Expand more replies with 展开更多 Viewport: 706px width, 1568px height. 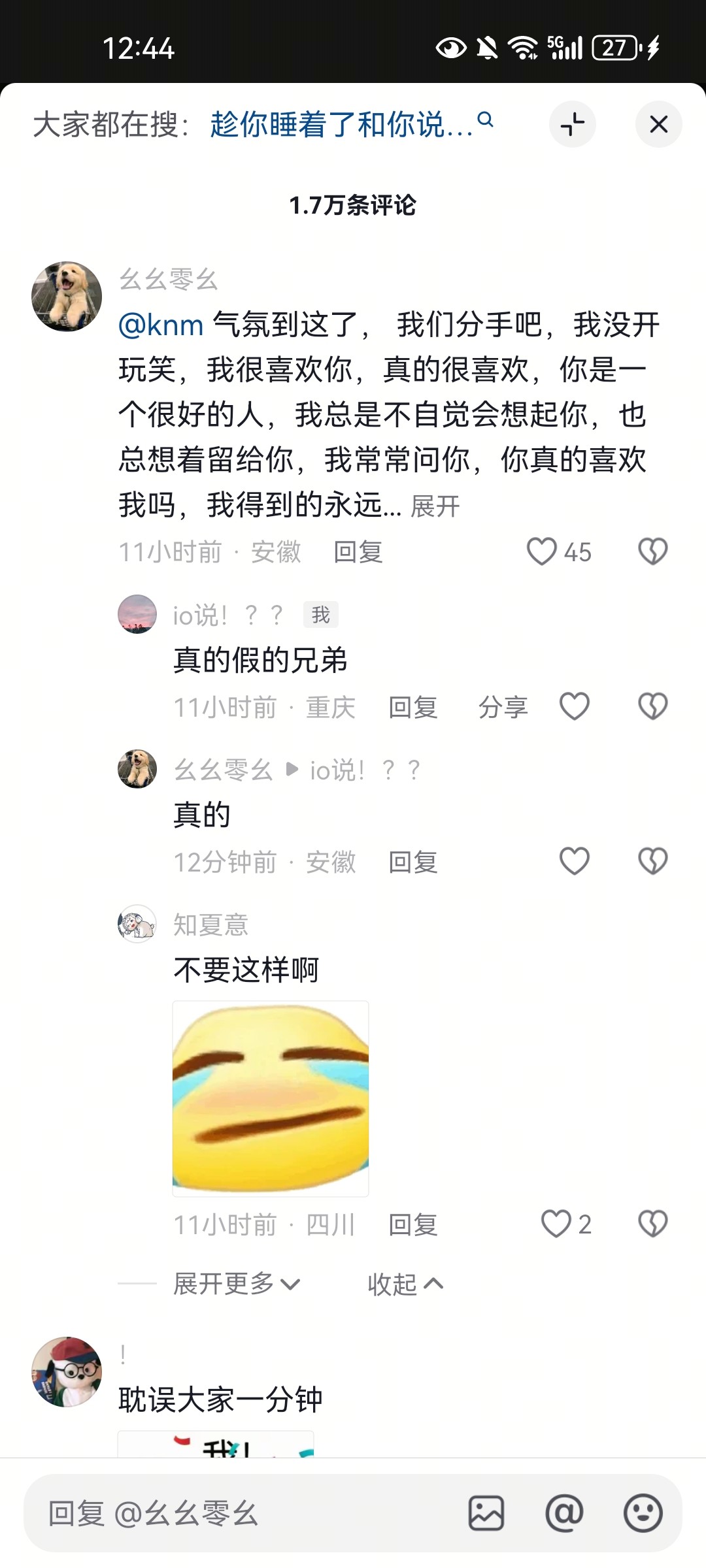point(237,1284)
